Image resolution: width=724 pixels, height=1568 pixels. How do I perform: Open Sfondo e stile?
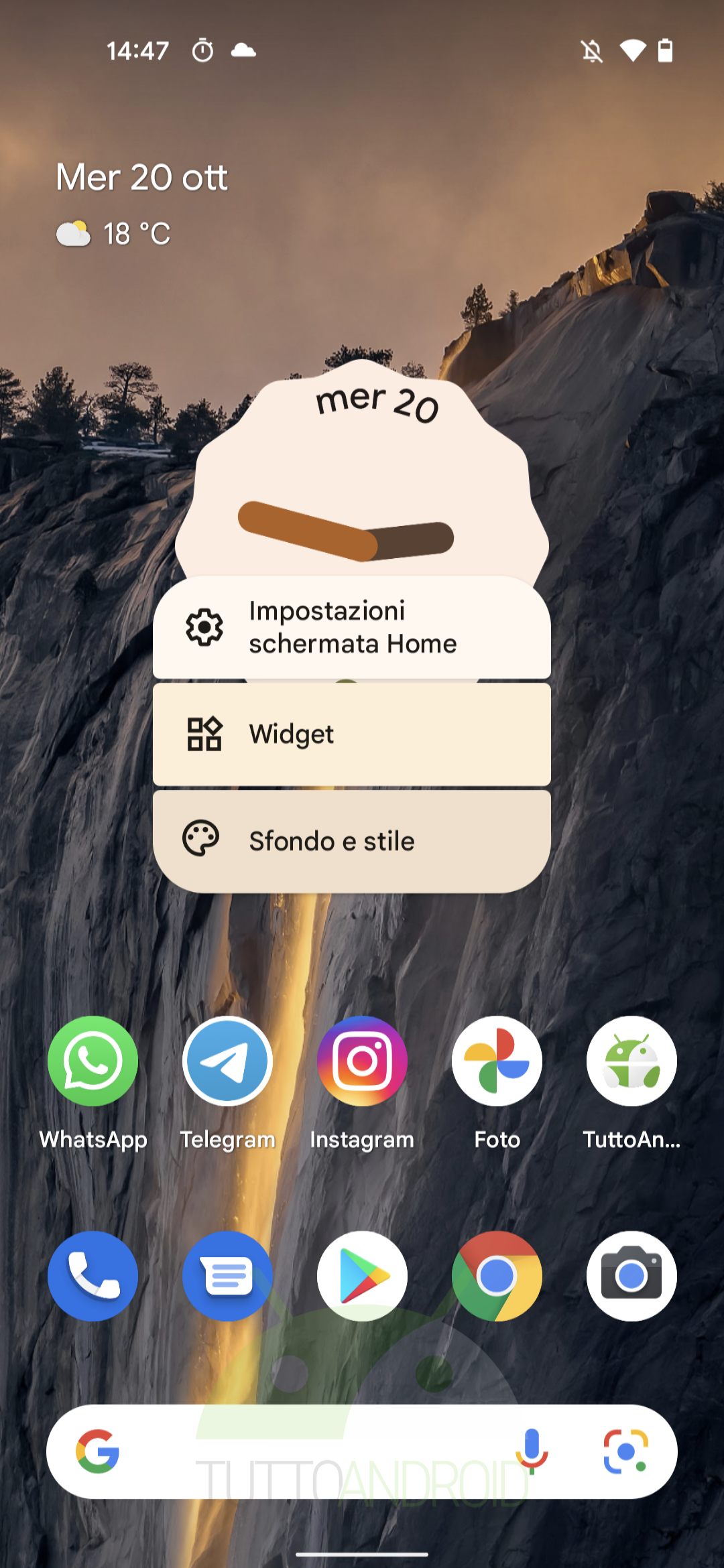[x=352, y=841]
